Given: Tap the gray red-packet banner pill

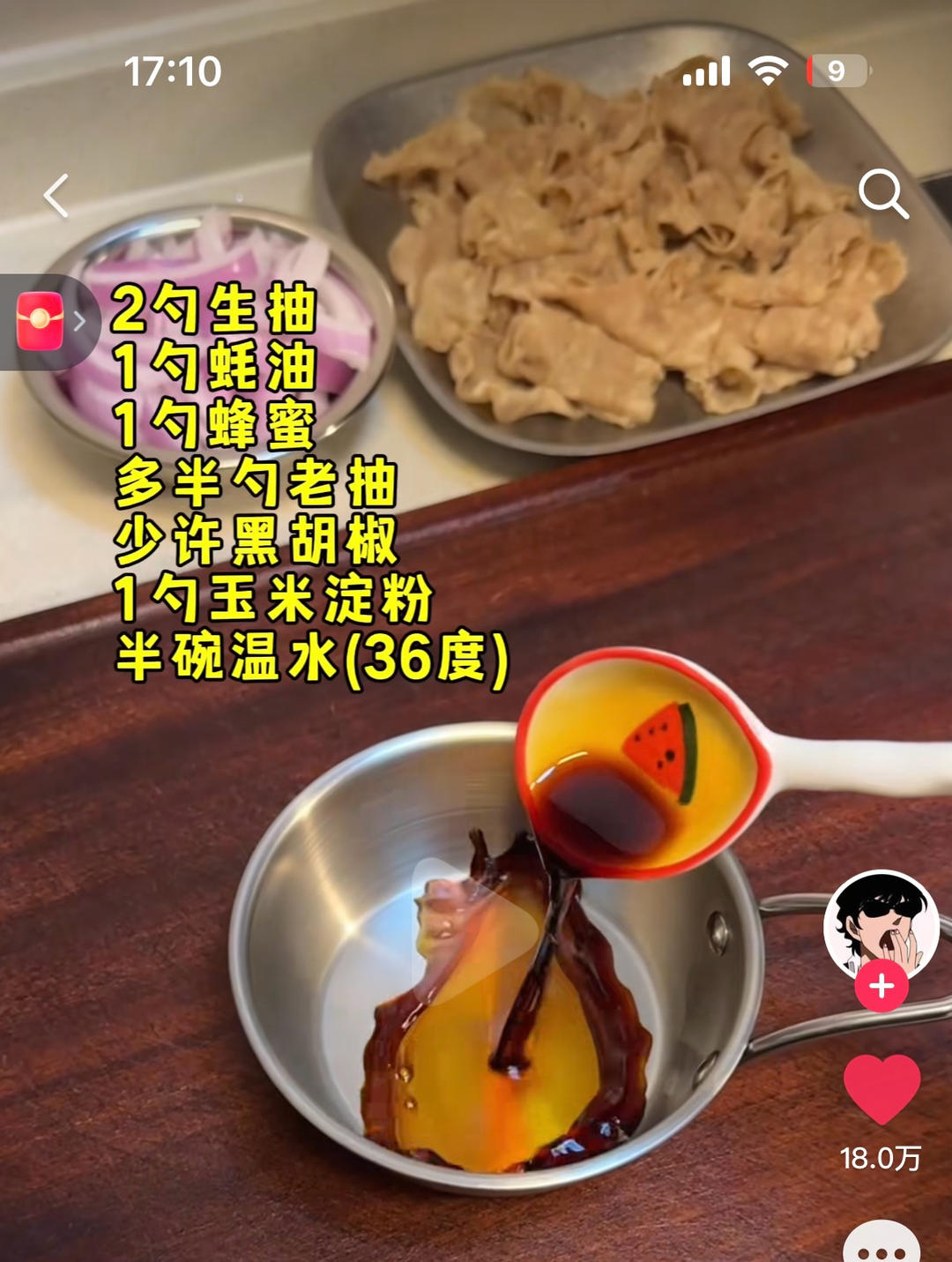Looking at the screenshot, I should point(42,321).
